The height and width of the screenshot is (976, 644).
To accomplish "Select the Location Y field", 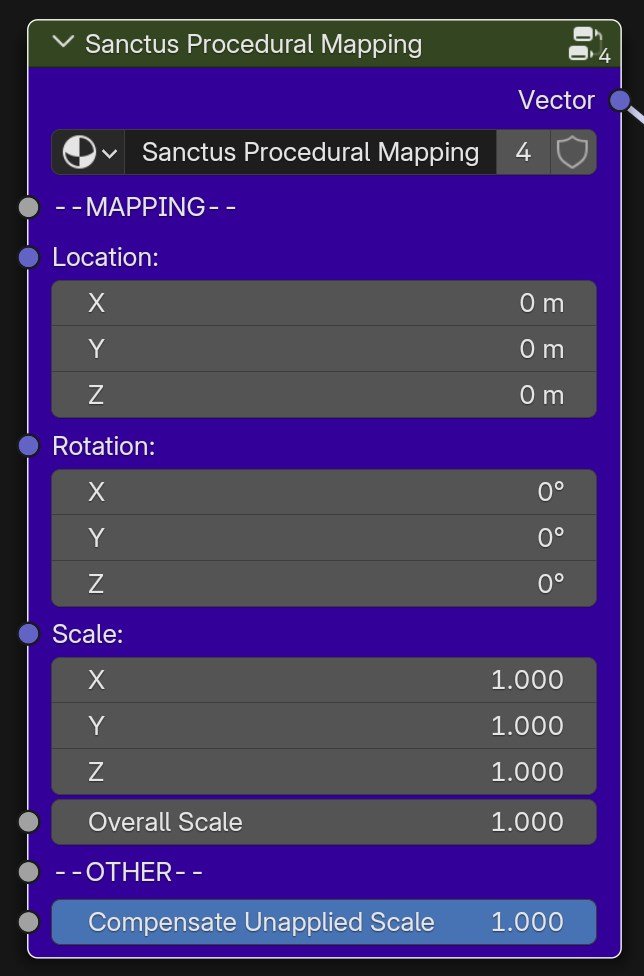I will pyautogui.click(x=323, y=349).
